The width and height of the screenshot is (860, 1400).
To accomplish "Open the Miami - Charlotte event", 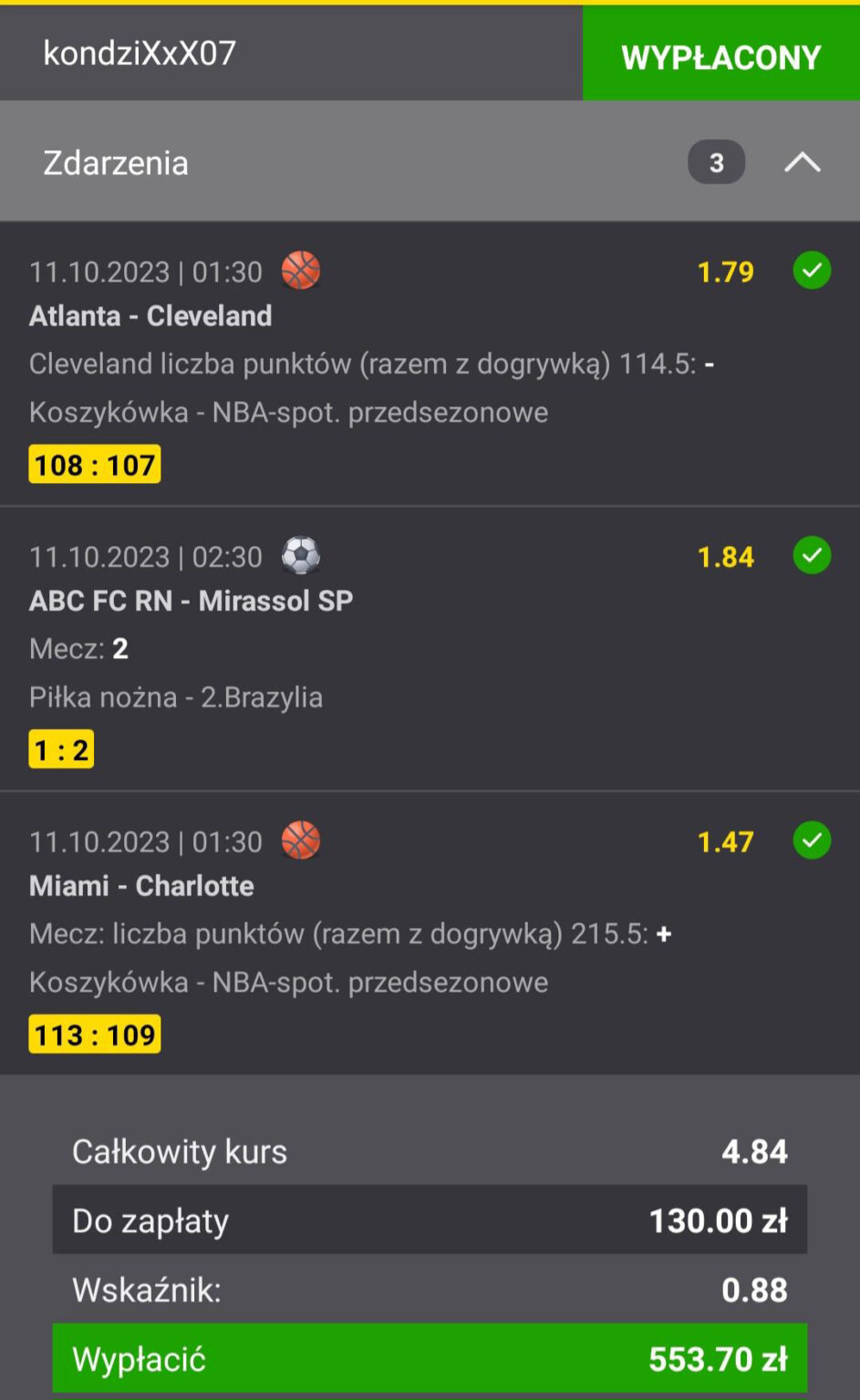I will click(141, 886).
